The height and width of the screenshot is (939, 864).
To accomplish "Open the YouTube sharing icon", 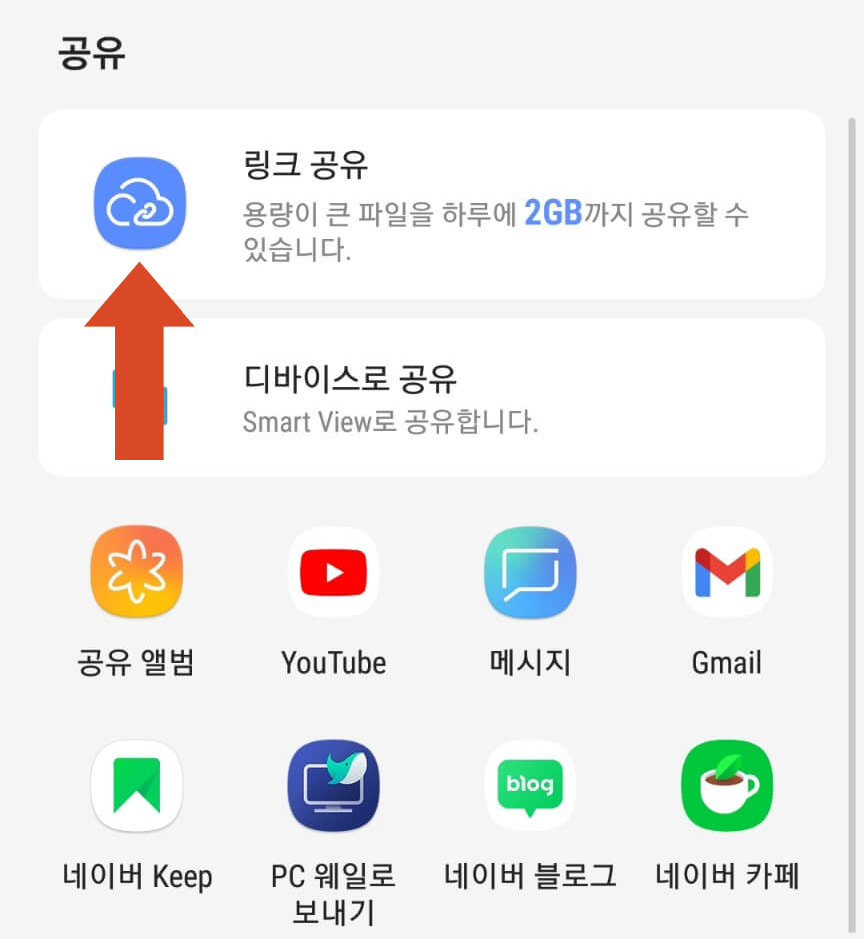I will (x=334, y=572).
